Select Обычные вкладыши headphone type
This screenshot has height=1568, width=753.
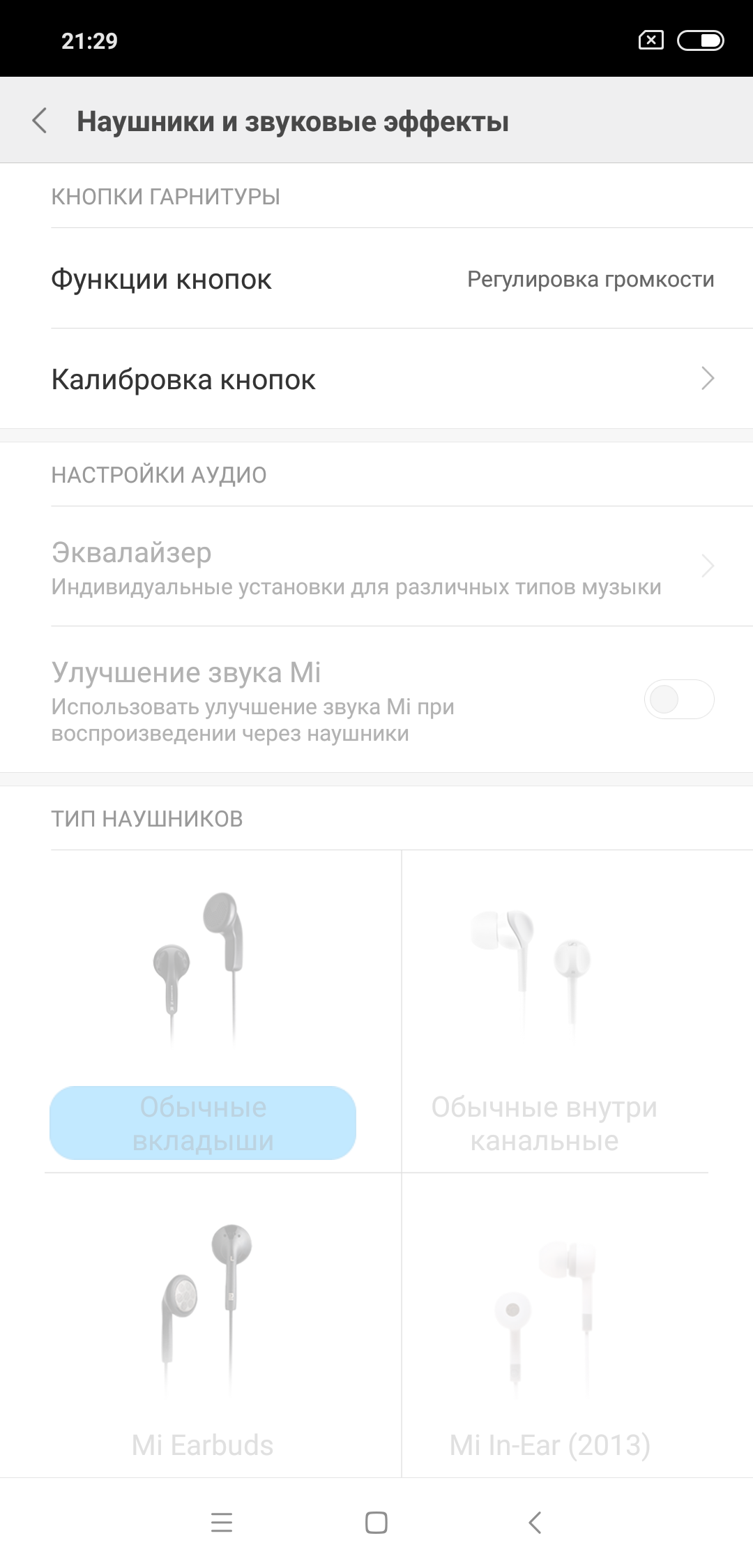(x=203, y=1011)
